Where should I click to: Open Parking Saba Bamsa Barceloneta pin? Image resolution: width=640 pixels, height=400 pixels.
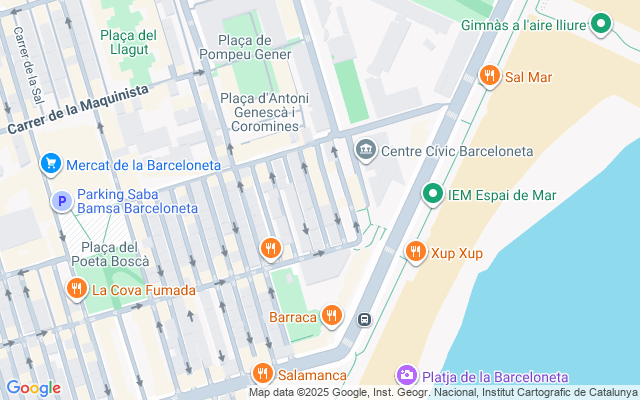click(x=62, y=202)
